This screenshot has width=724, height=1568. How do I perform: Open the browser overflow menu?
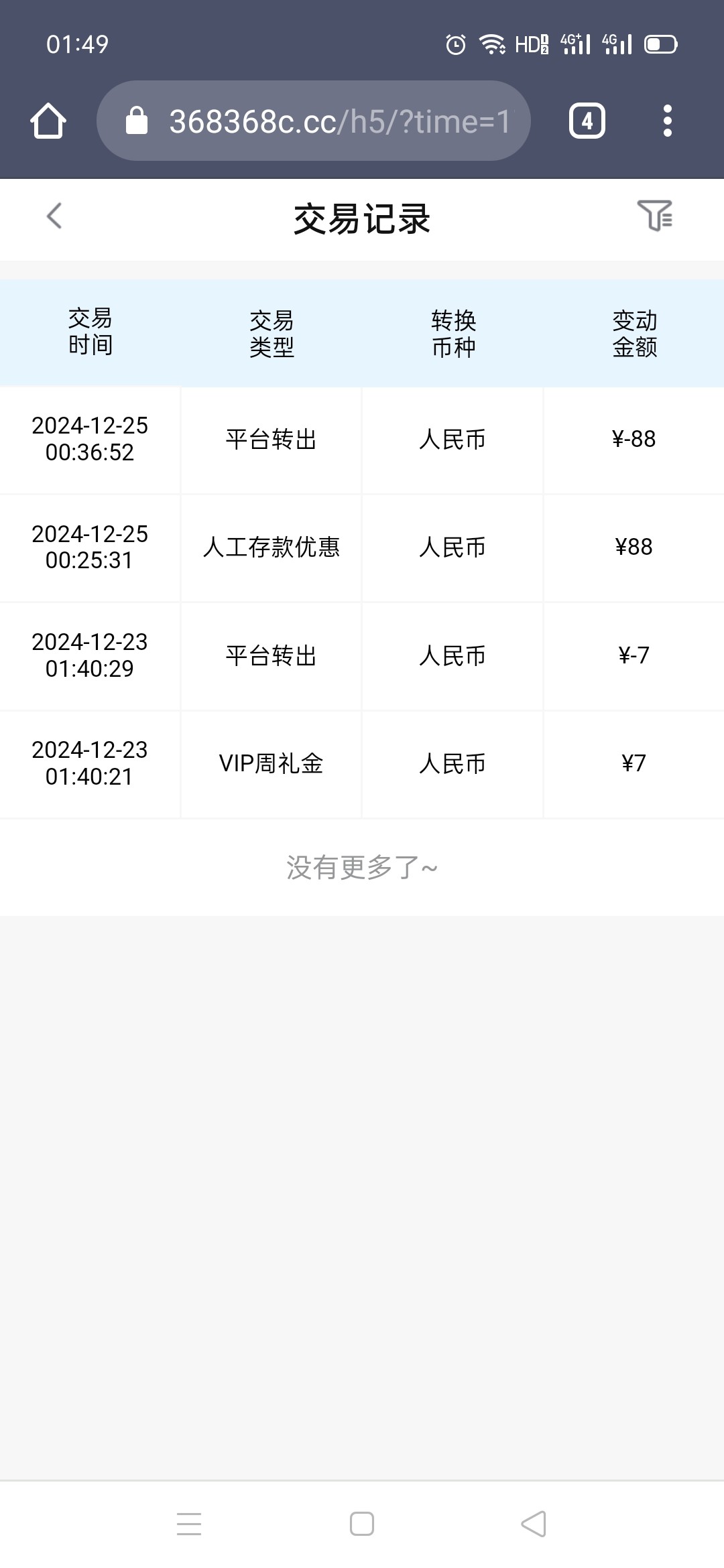coord(667,121)
